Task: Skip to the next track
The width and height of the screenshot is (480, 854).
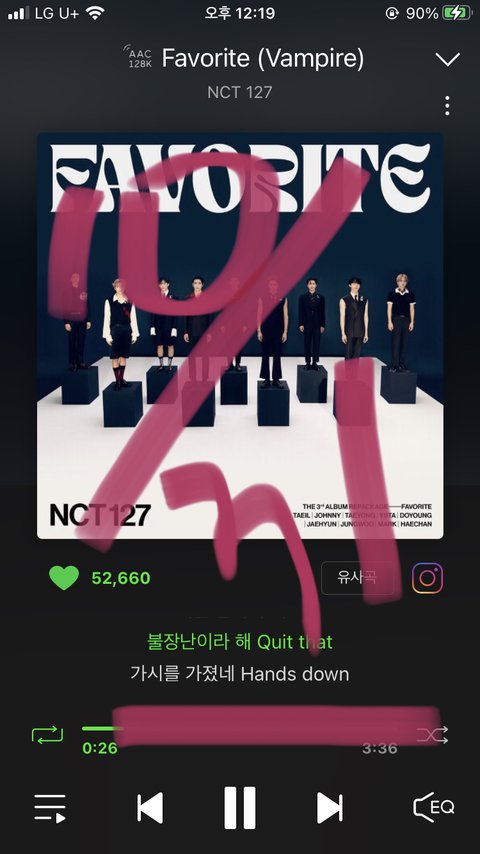Action: coord(330,808)
